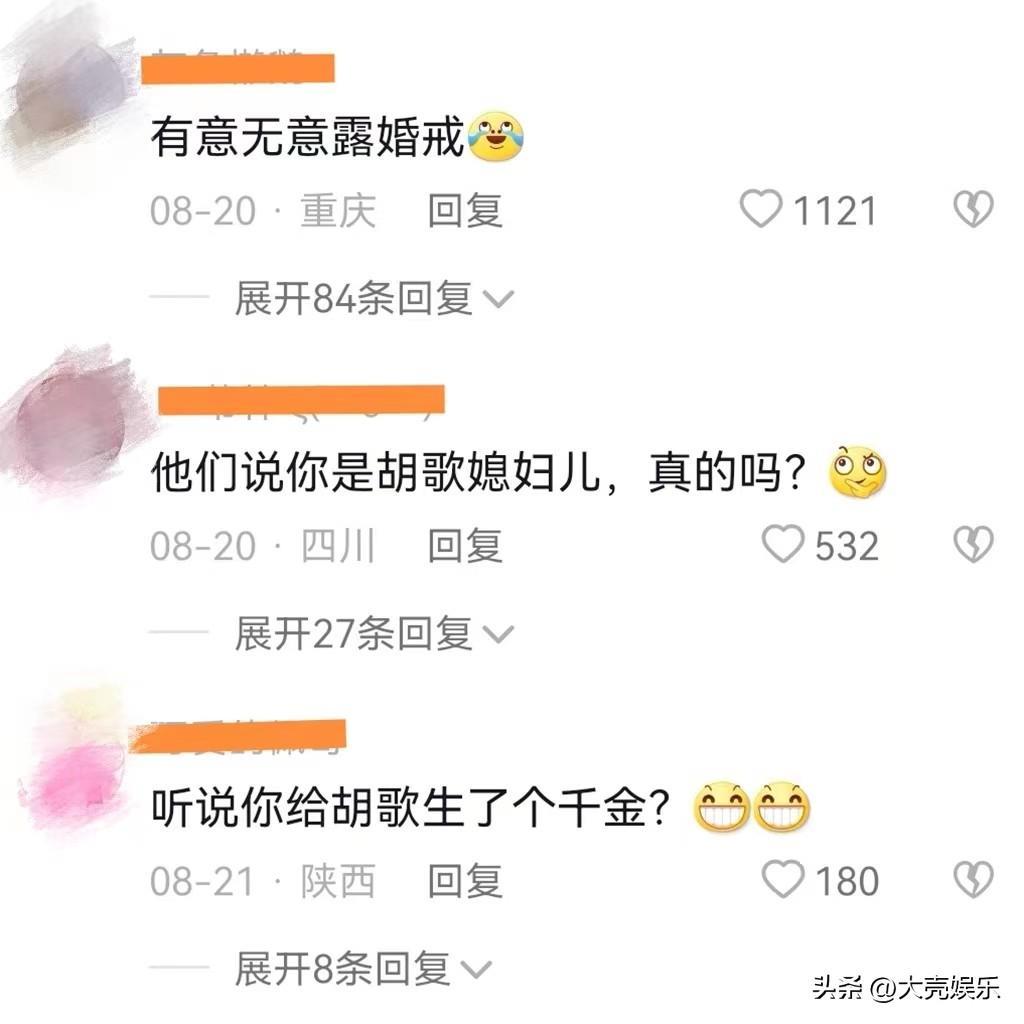Viewport: 1024px width, 1024px height.
Task: Dislike the comment from 四川
Action: [972, 545]
